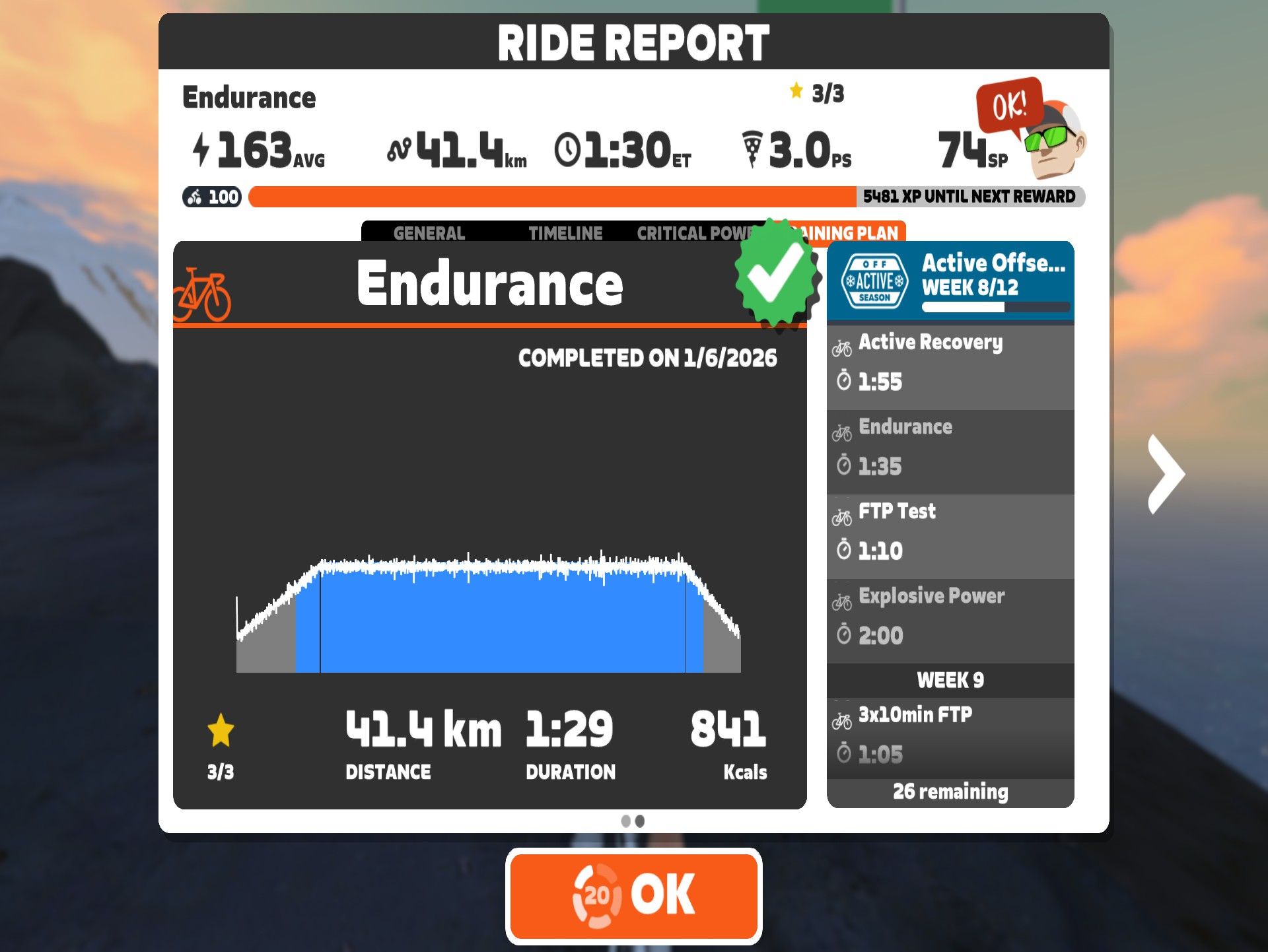Switch to the General tab
This screenshot has height=952, width=1268.
(429, 233)
